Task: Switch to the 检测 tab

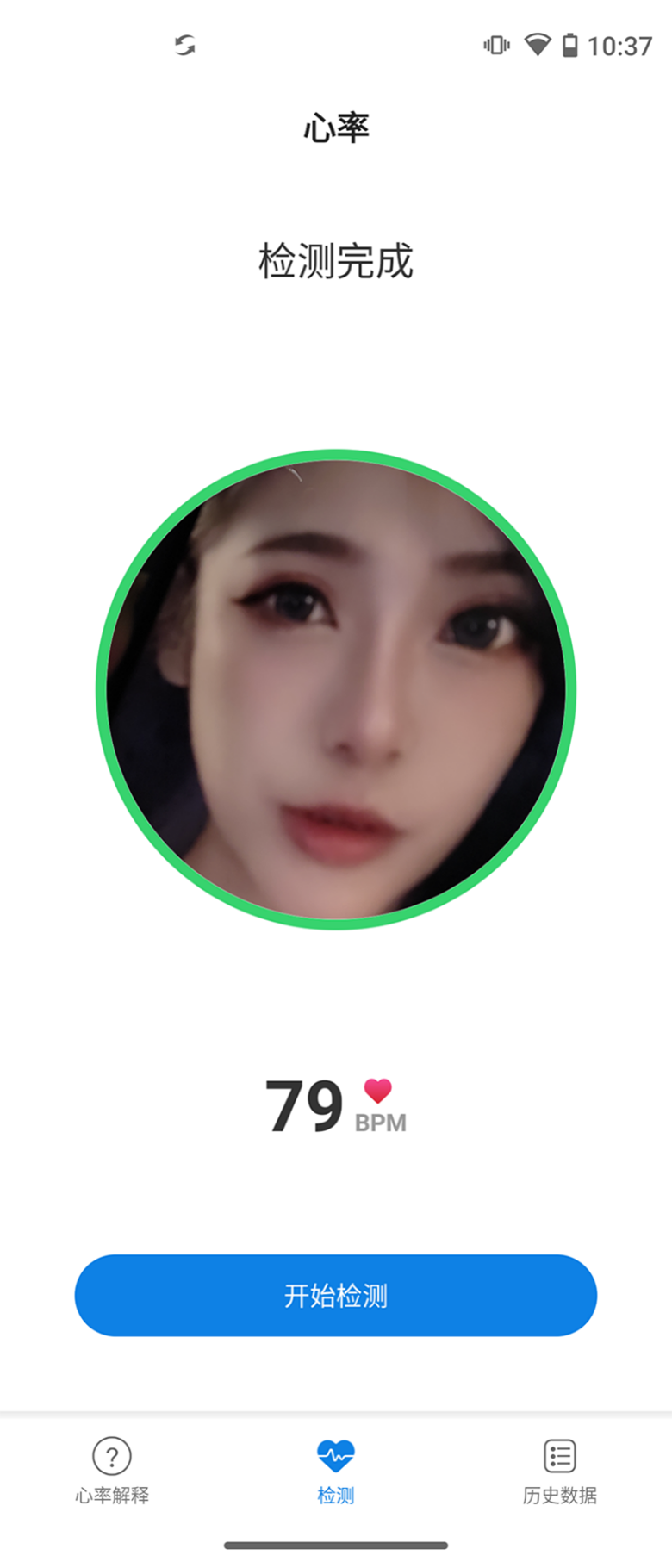Action: click(x=336, y=1472)
